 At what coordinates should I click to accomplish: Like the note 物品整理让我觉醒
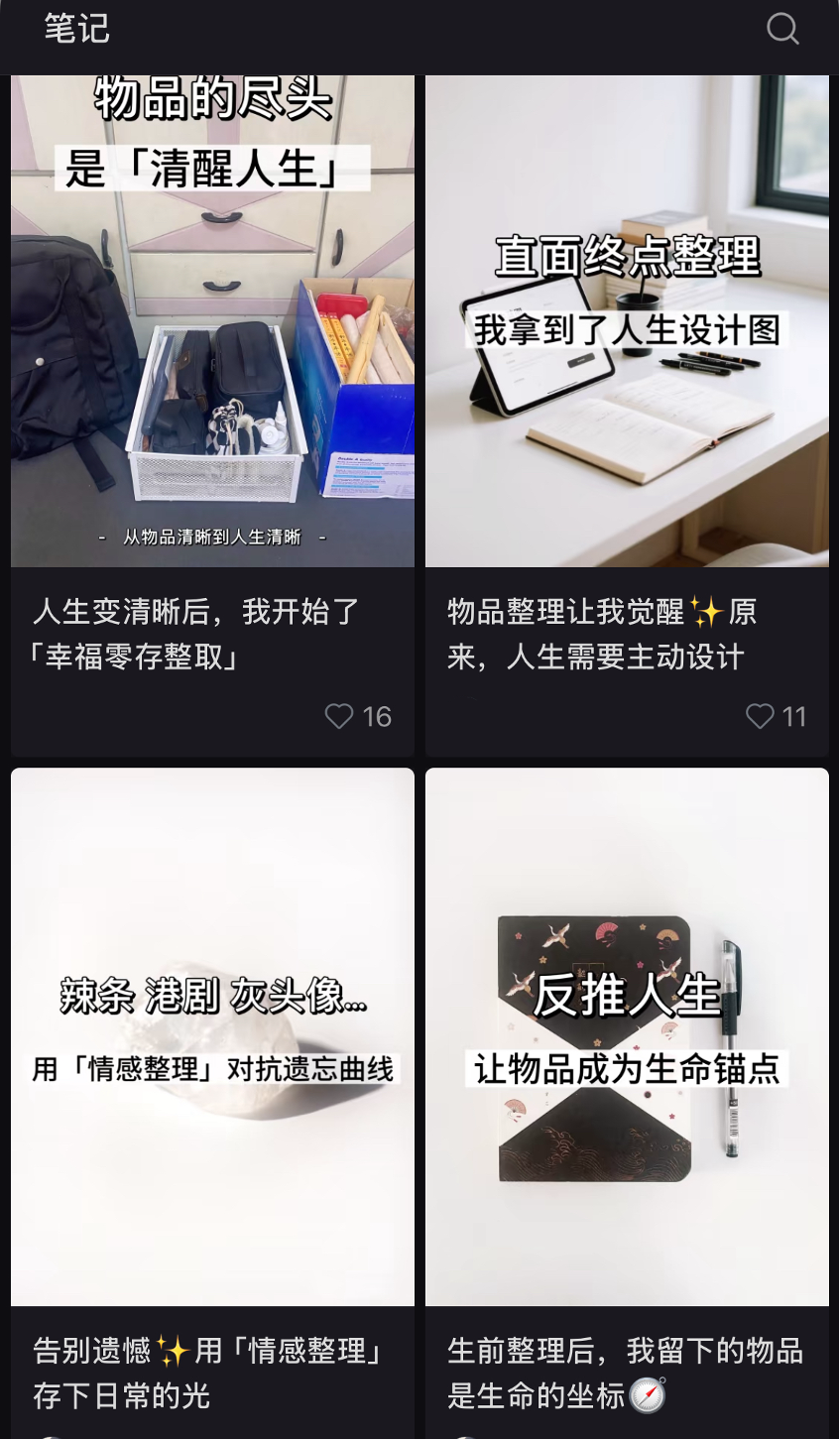point(760,716)
